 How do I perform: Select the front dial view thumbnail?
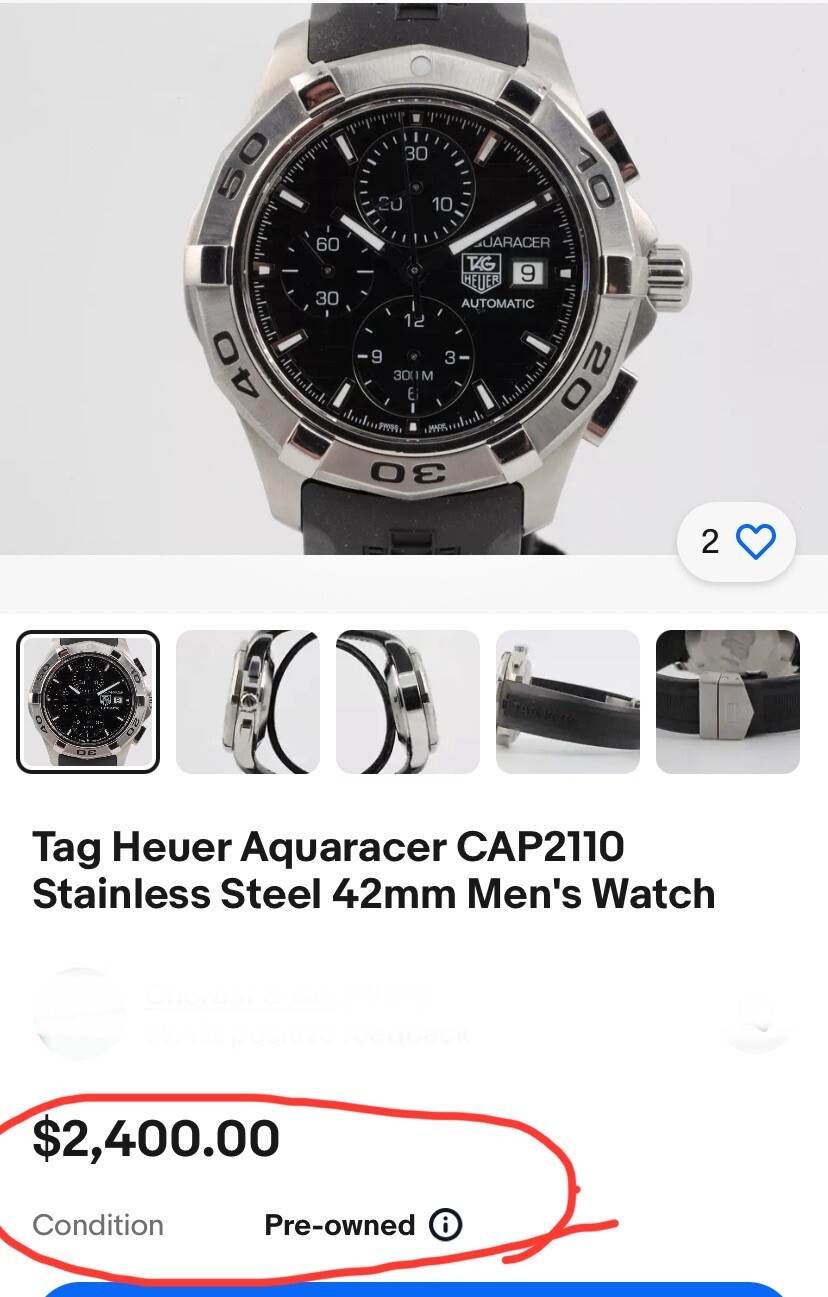[88, 702]
